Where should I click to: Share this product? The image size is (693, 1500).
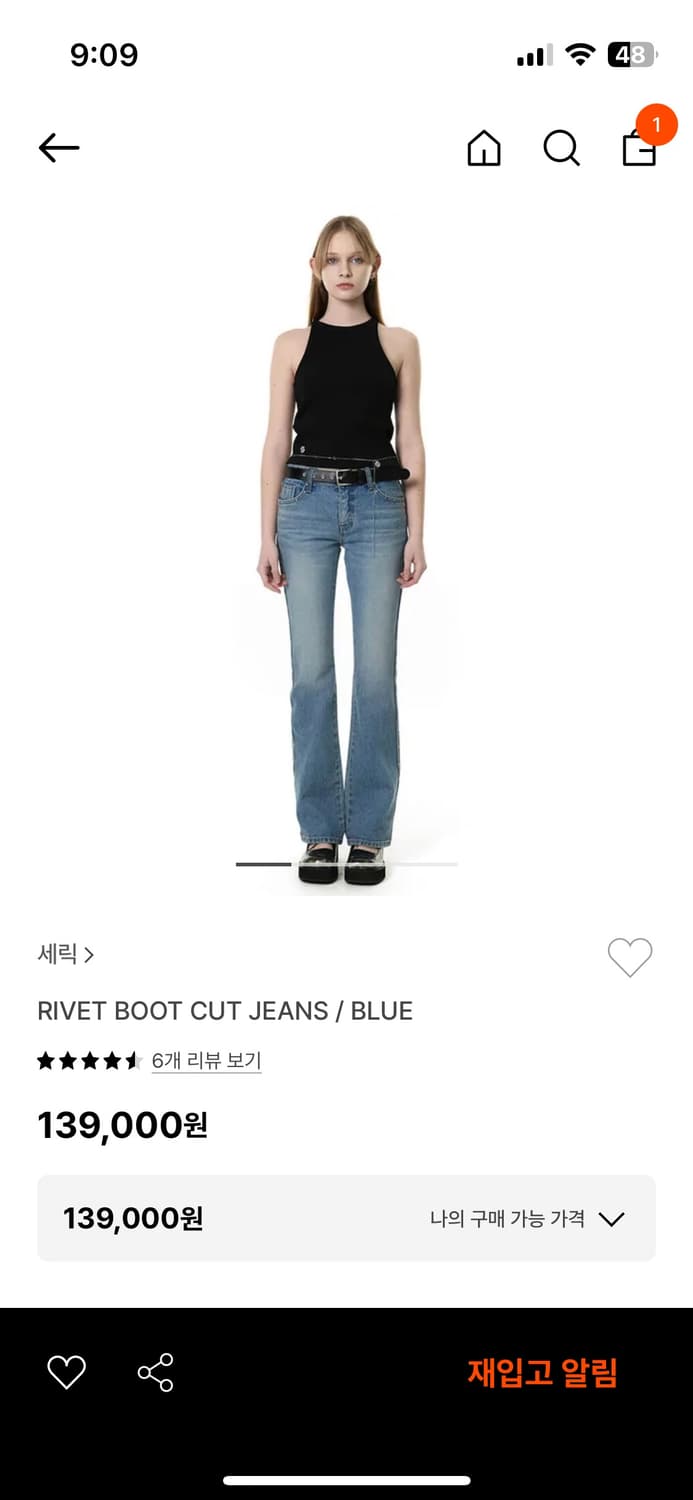pyautogui.click(x=156, y=1372)
